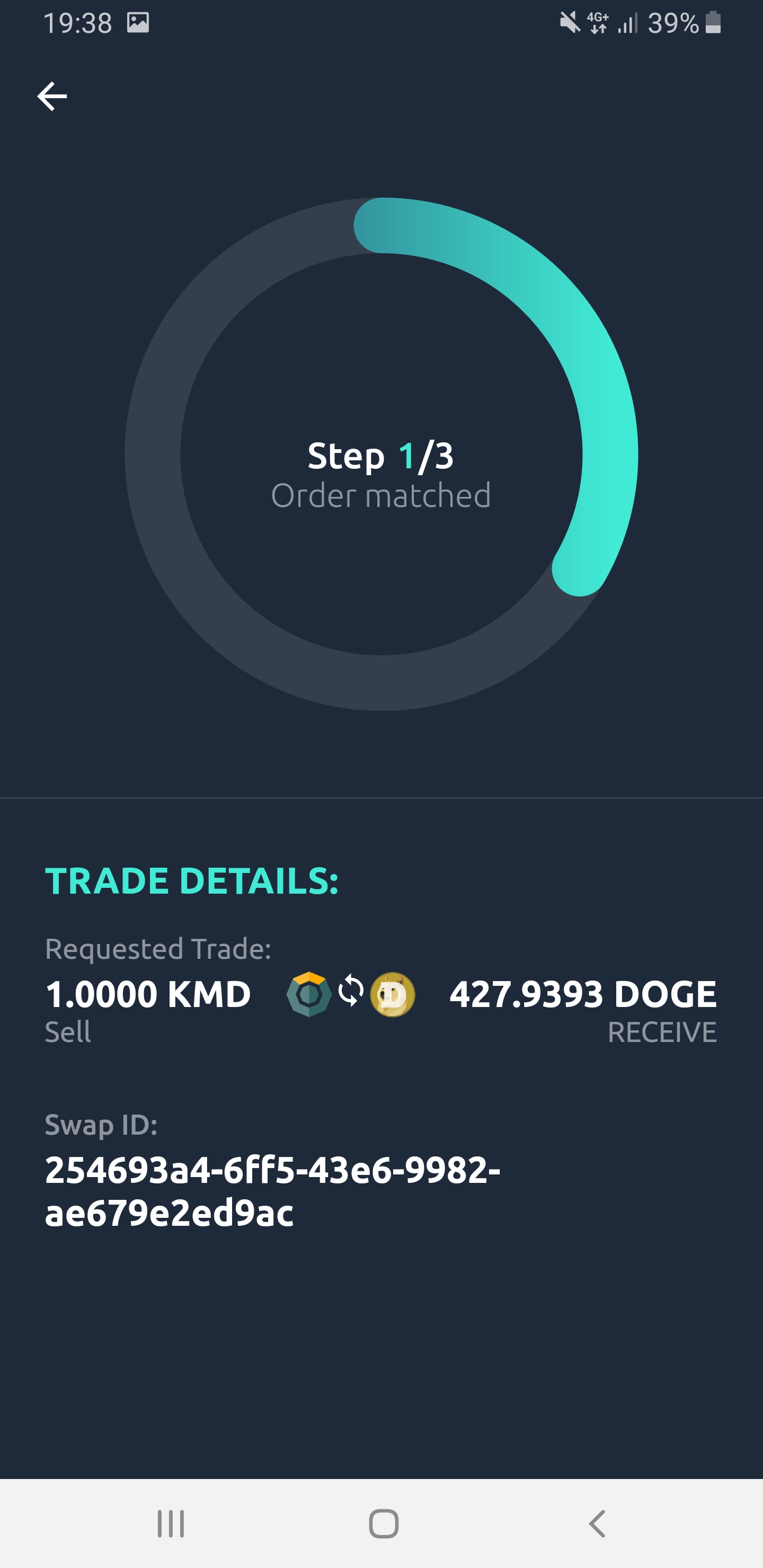Open recent apps from navigation bar

pyautogui.click(x=171, y=1524)
